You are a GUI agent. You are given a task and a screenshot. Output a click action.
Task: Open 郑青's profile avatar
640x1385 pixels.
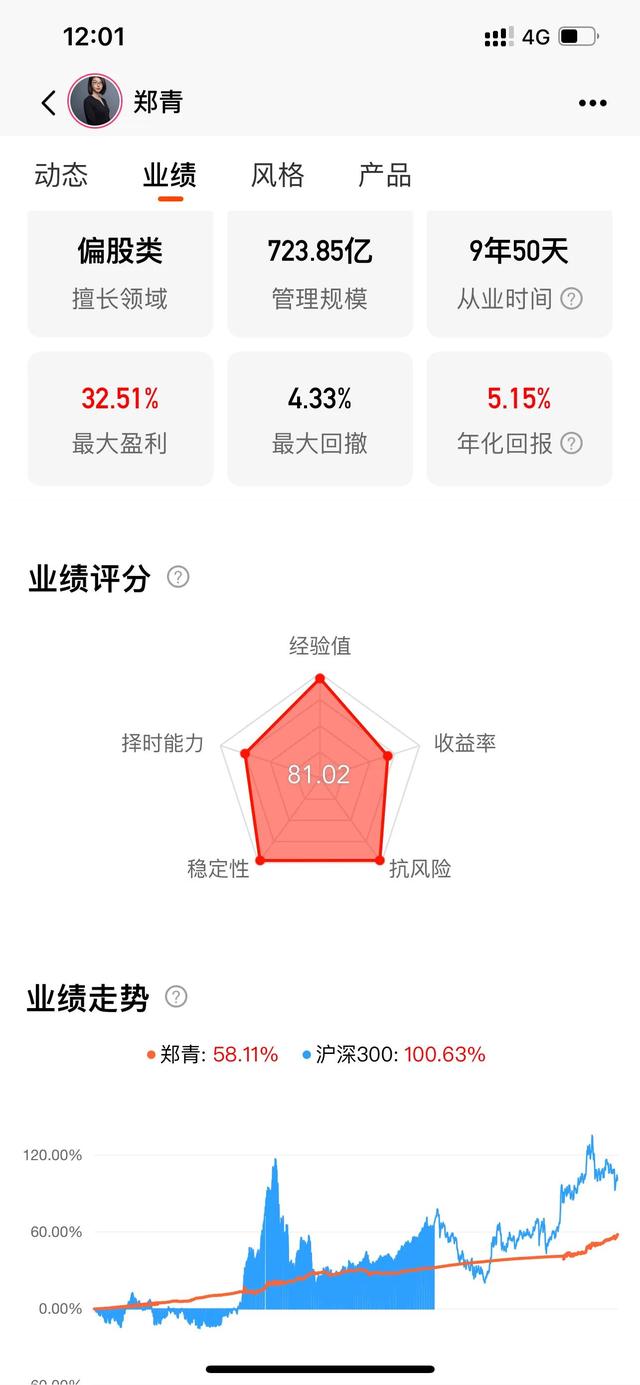click(95, 101)
